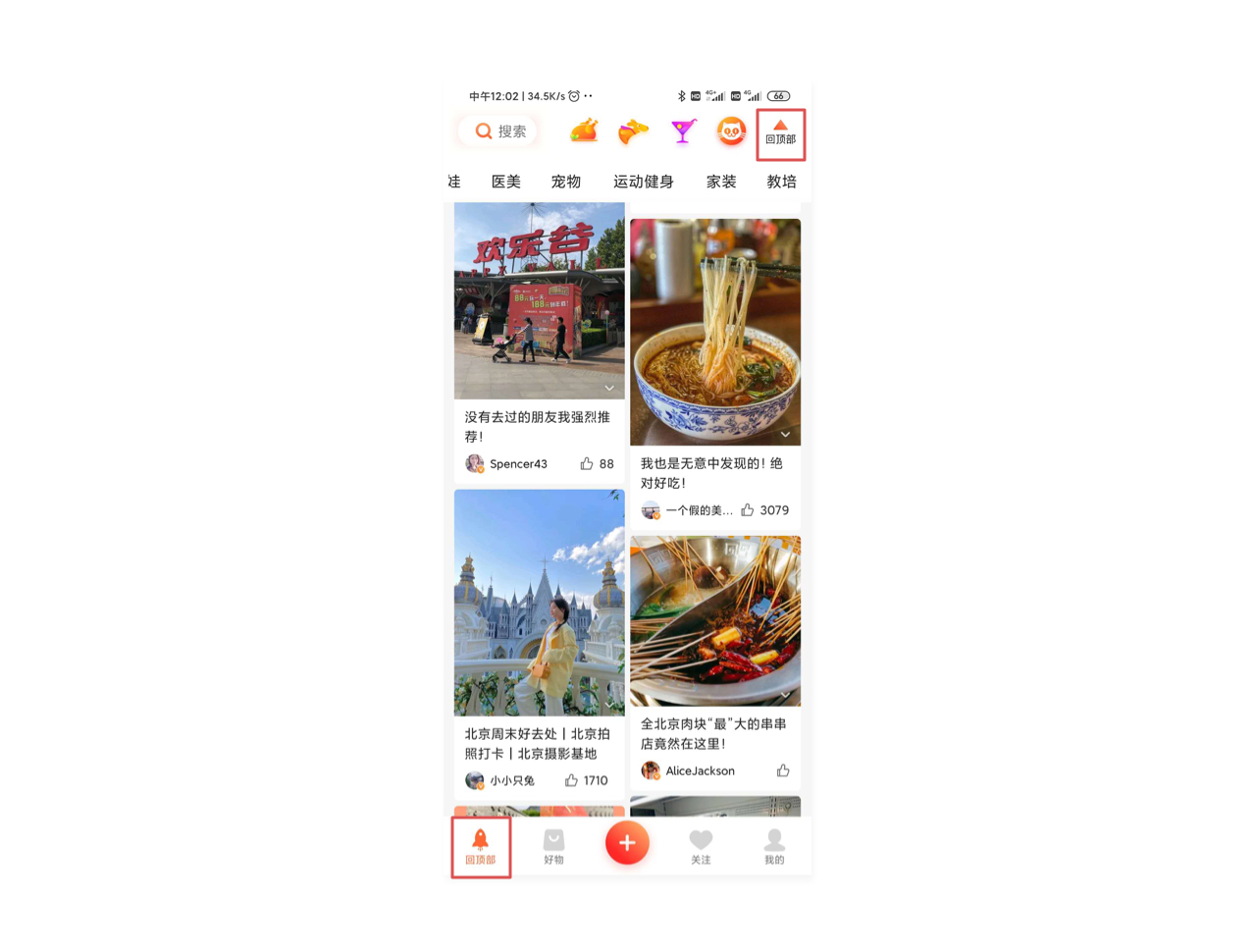Select the 运动健身 category tab
Image resolution: width=1256 pixels, height=952 pixels.
point(643,182)
